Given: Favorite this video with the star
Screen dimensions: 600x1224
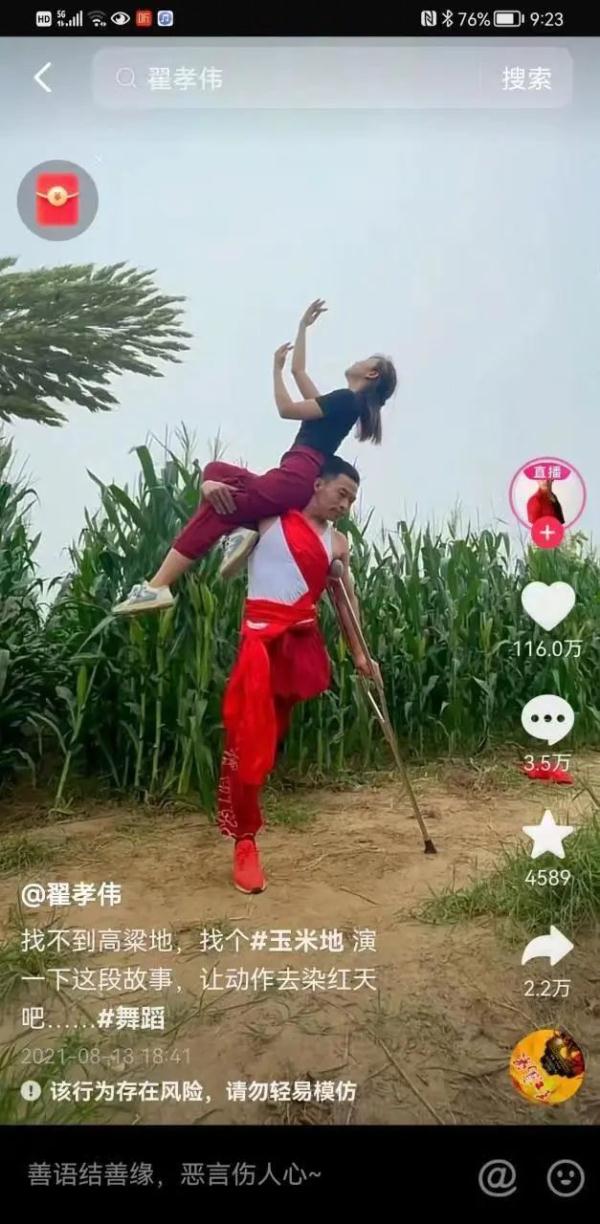Looking at the screenshot, I should point(547,835).
